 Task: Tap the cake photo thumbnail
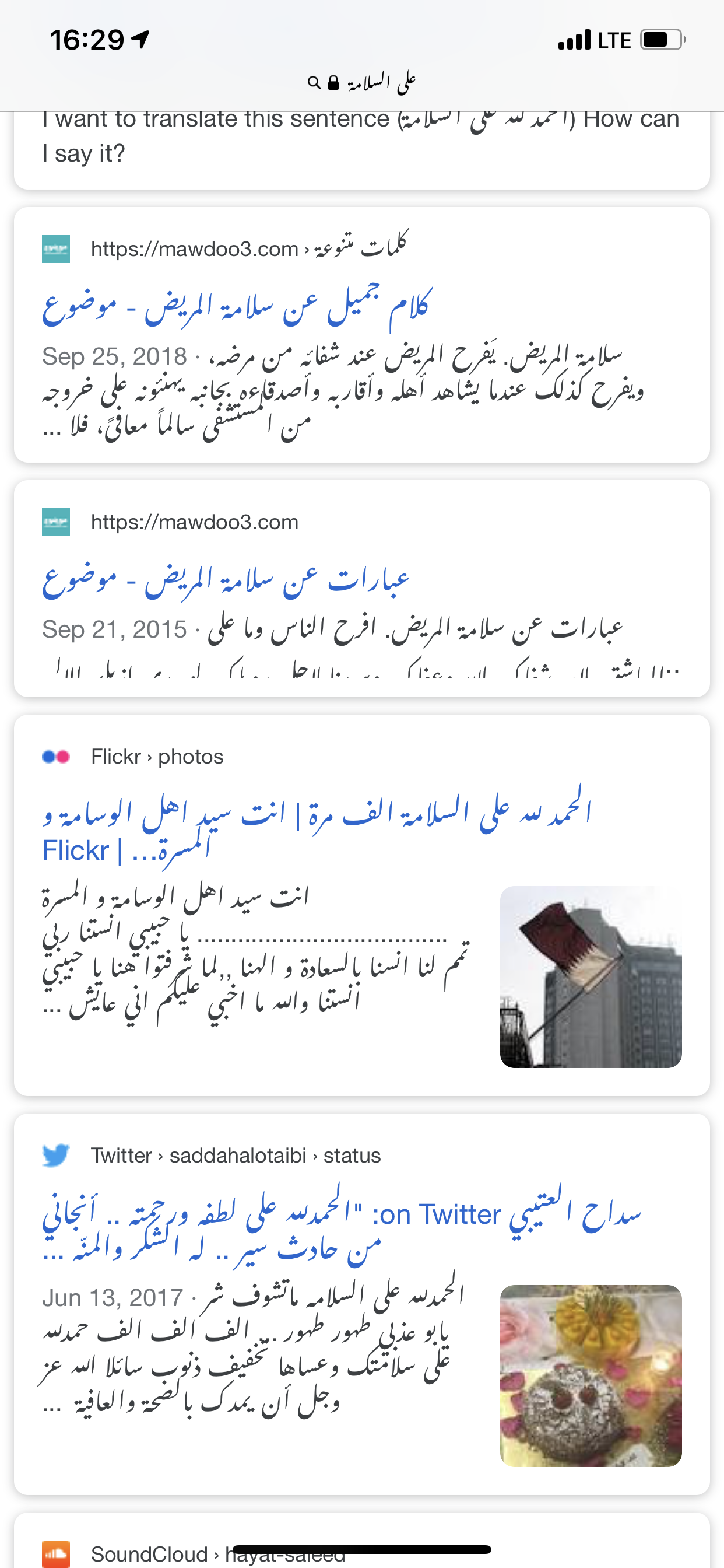(591, 1373)
